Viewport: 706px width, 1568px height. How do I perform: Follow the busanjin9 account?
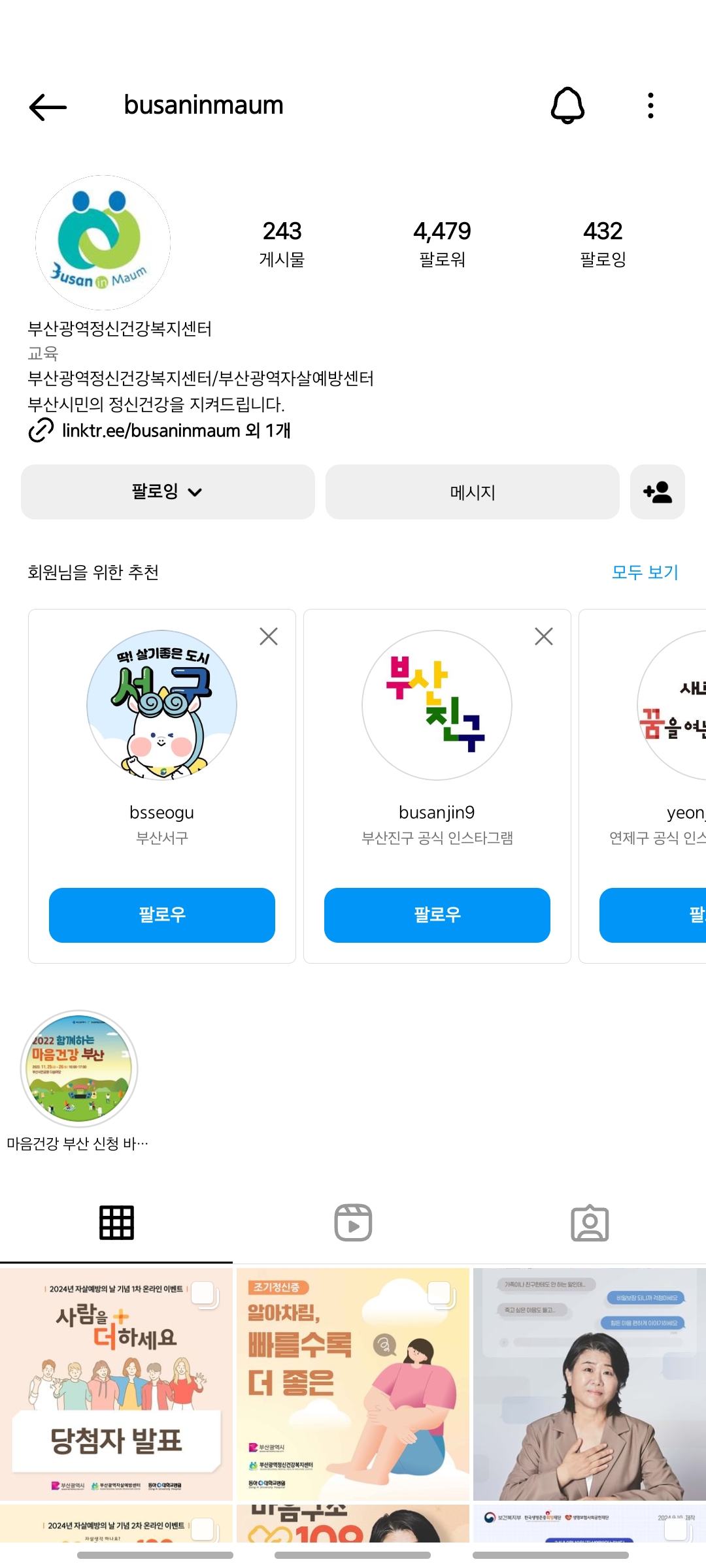pyautogui.click(x=437, y=915)
